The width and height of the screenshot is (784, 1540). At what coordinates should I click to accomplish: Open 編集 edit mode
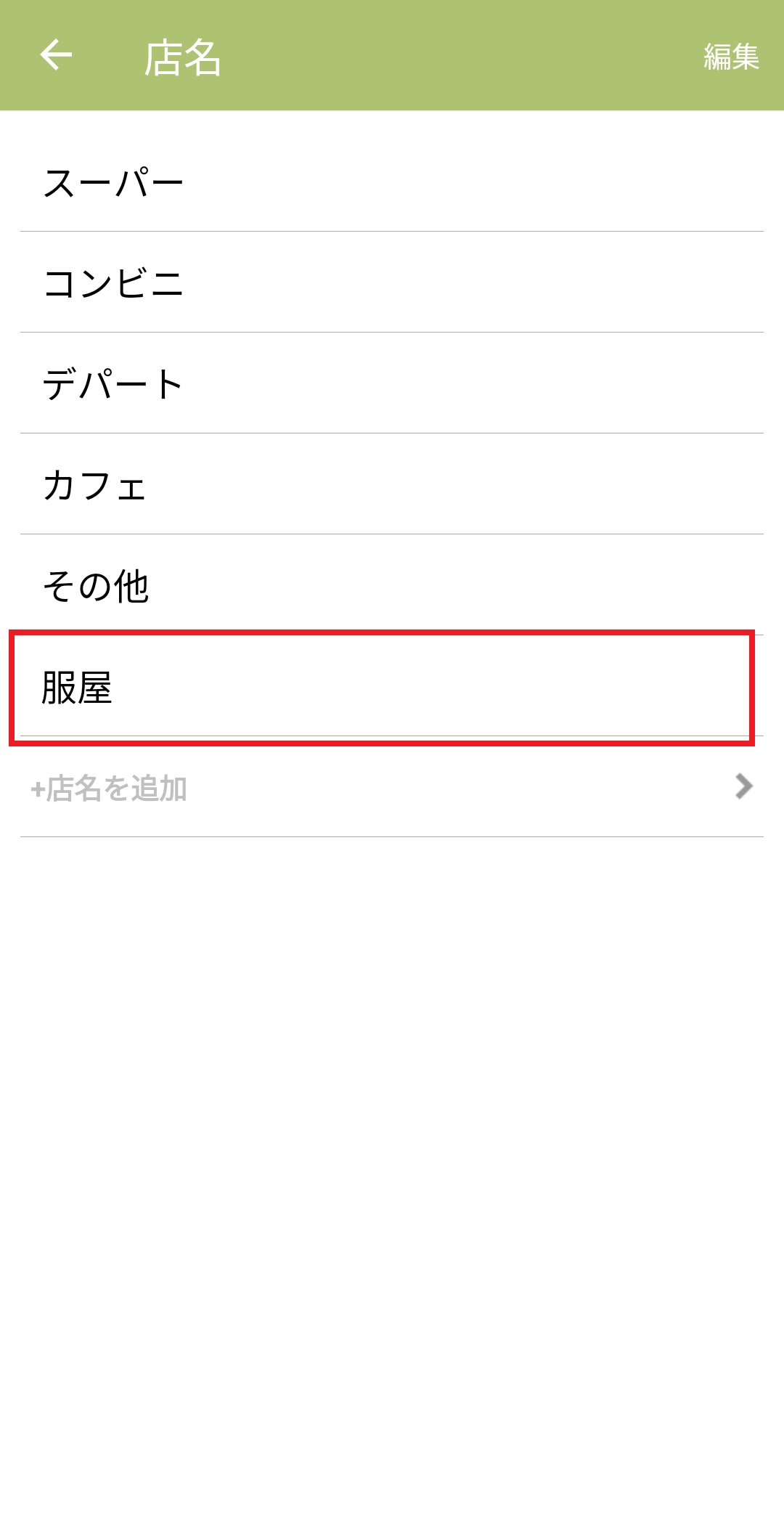pos(730,57)
